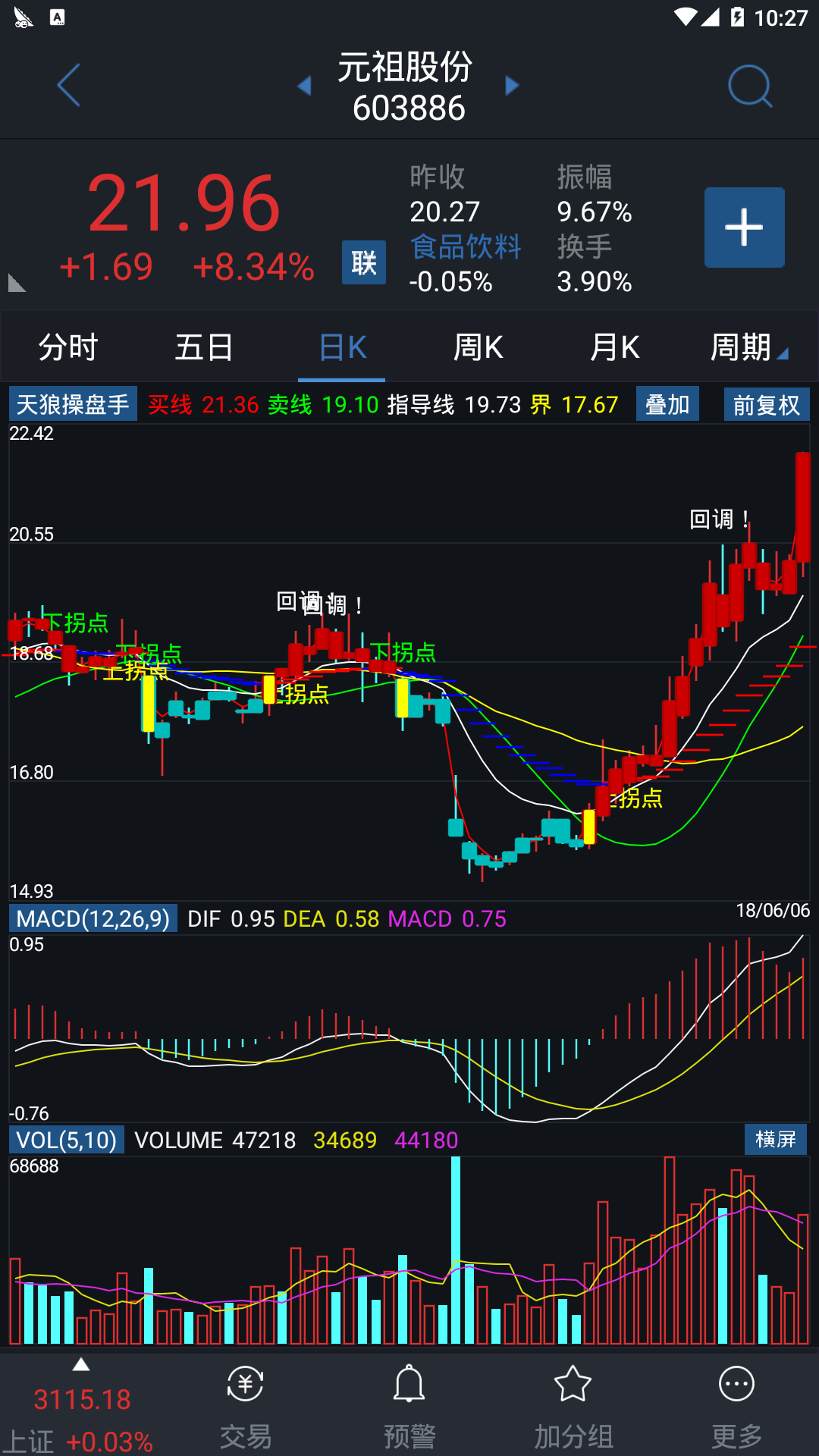Image resolution: width=819 pixels, height=1456 pixels.
Task: Switch to the previous stock arrow
Action: click(305, 86)
